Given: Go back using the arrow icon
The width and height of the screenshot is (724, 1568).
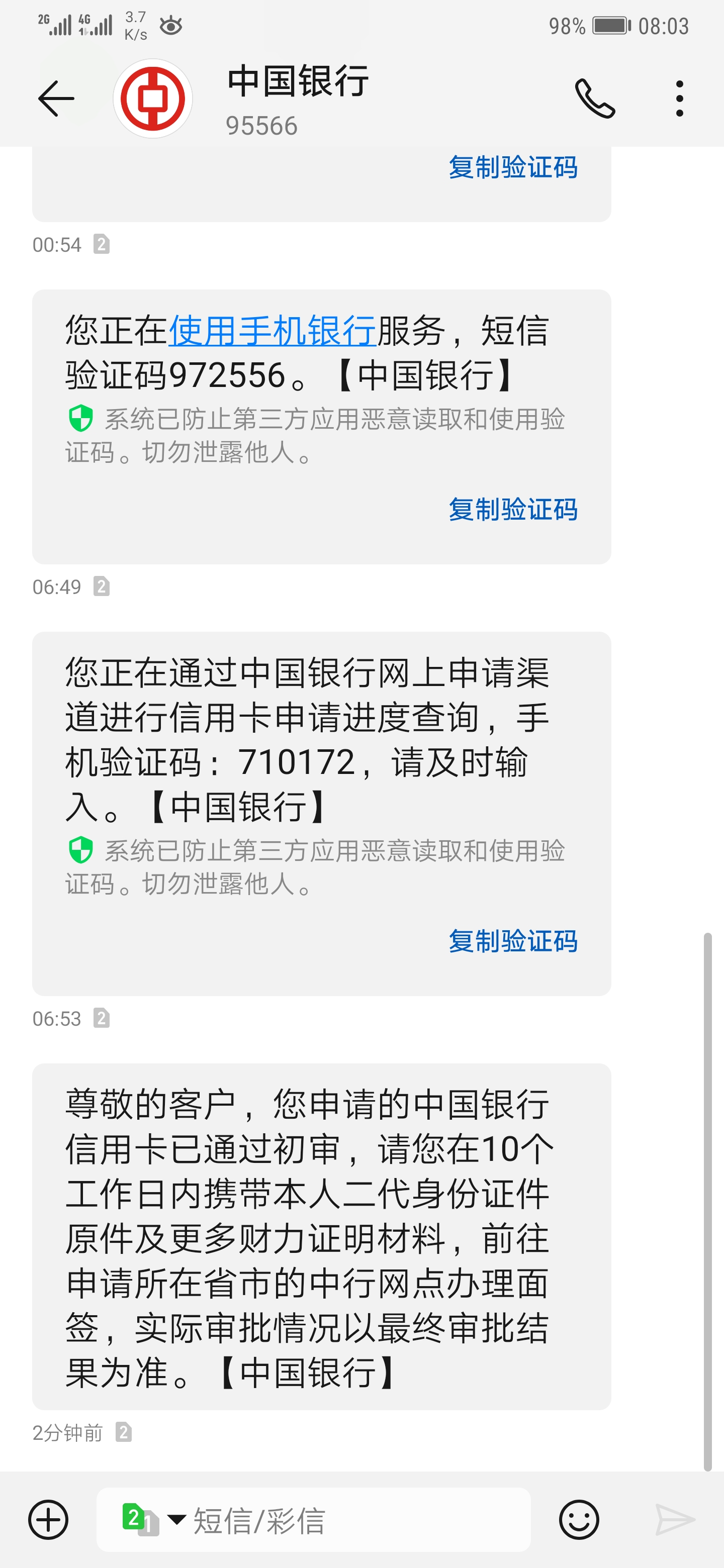Looking at the screenshot, I should tap(56, 99).
